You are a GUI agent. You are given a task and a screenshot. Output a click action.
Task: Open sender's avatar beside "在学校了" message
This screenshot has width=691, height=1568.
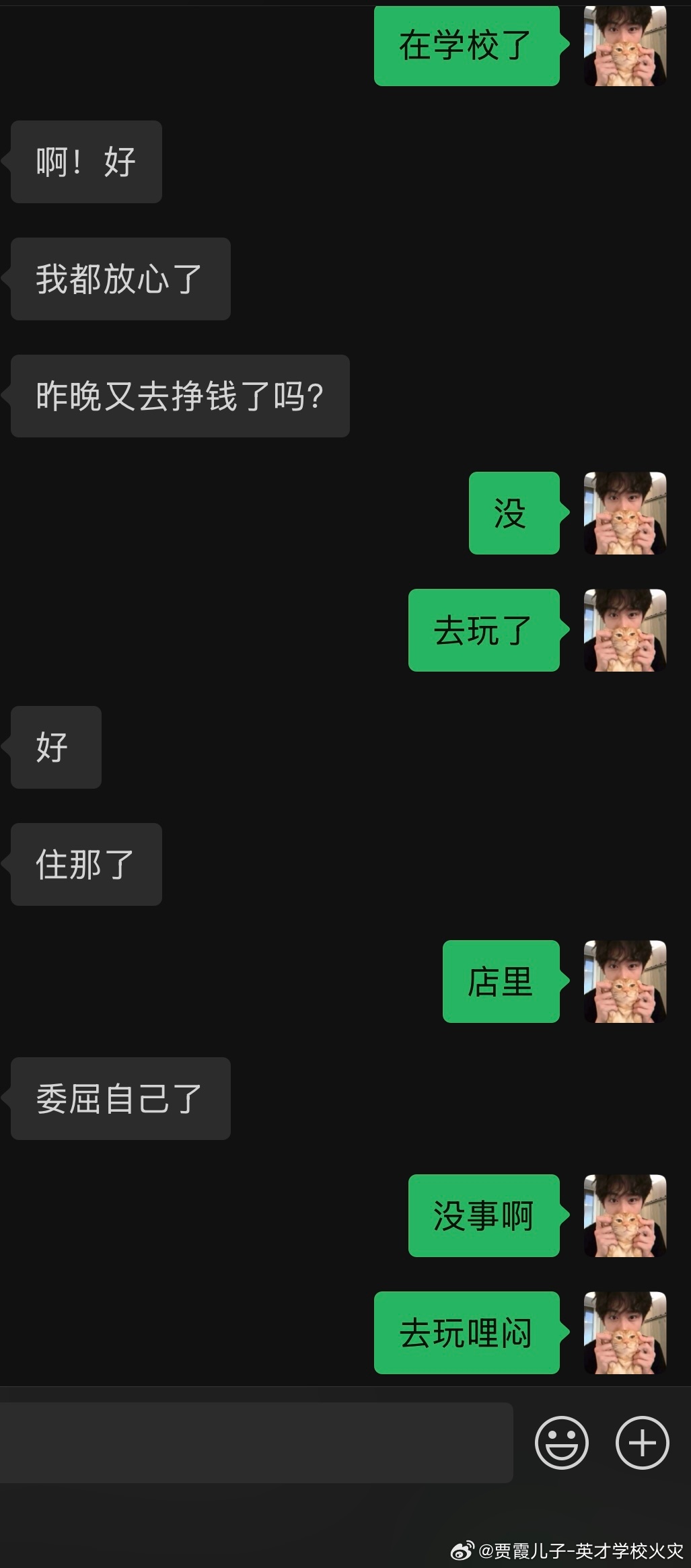[x=625, y=46]
